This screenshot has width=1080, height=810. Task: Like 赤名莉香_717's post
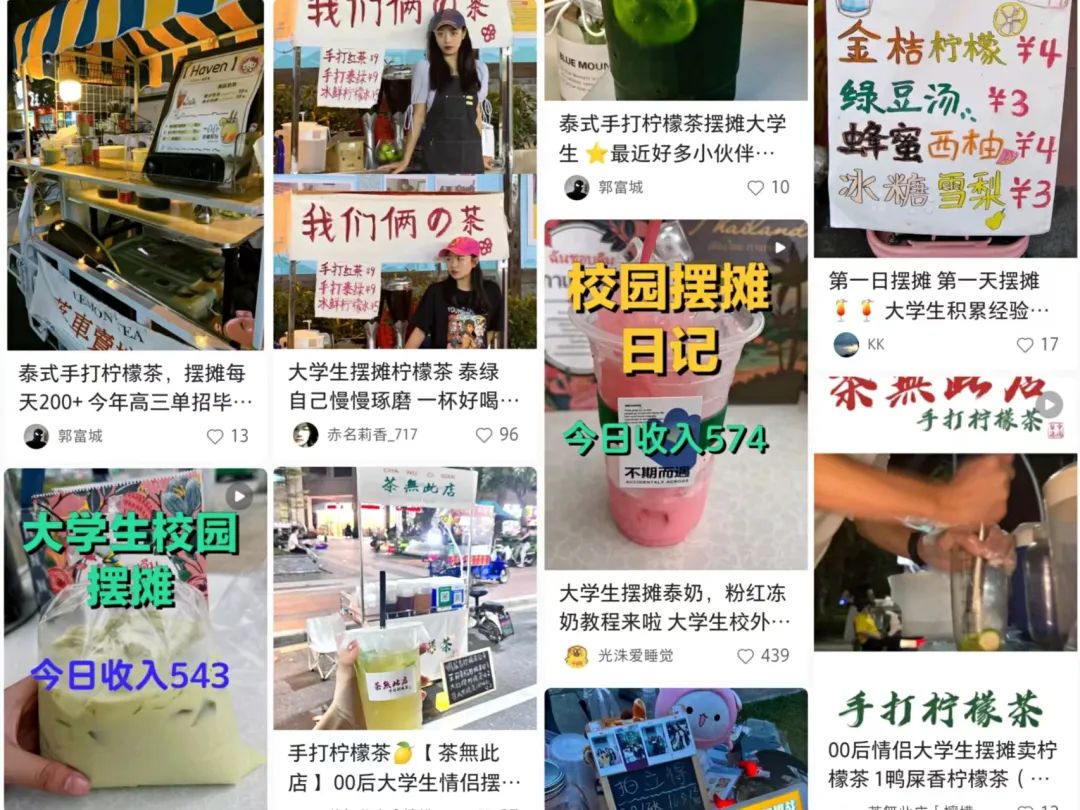point(484,435)
